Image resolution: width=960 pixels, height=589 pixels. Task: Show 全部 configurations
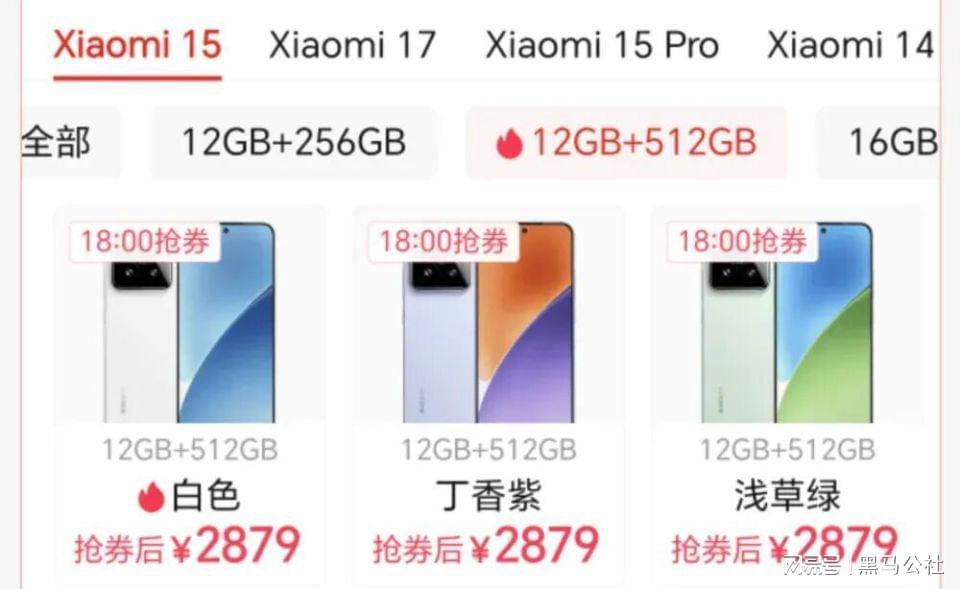point(60,143)
